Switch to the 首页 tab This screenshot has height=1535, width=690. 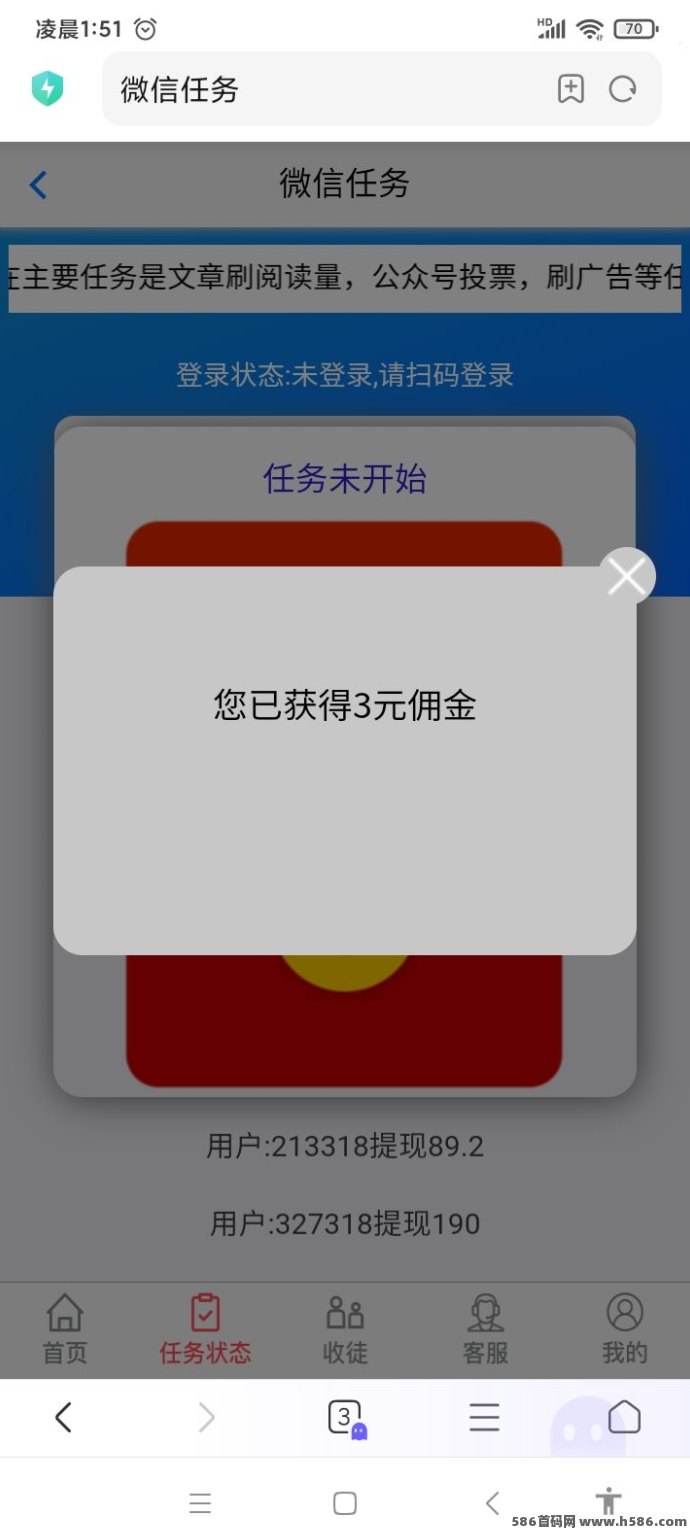point(65,1328)
